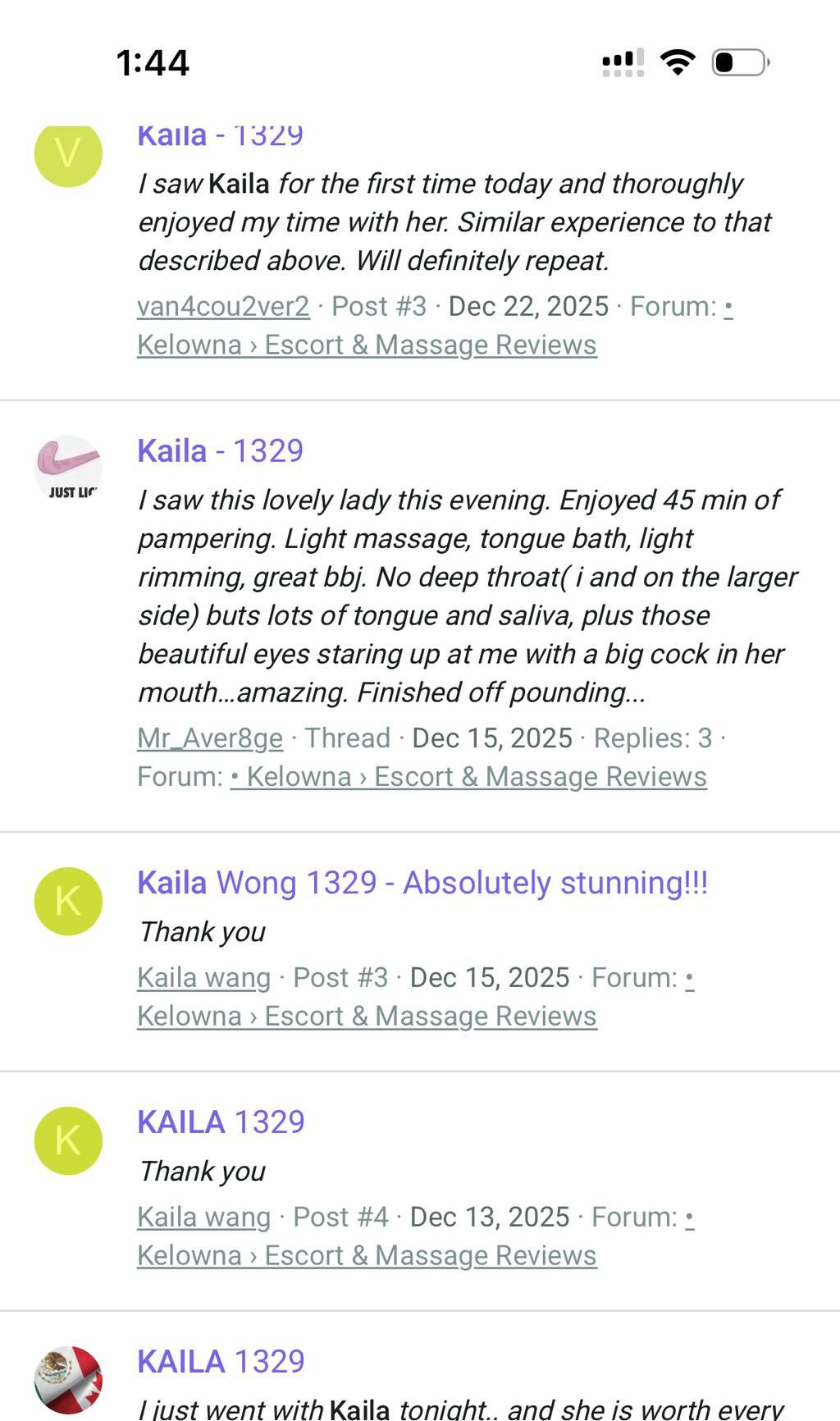Open the van4cou2ver2 user profile link
Viewport: 840px width, 1421px height.
coord(223,307)
